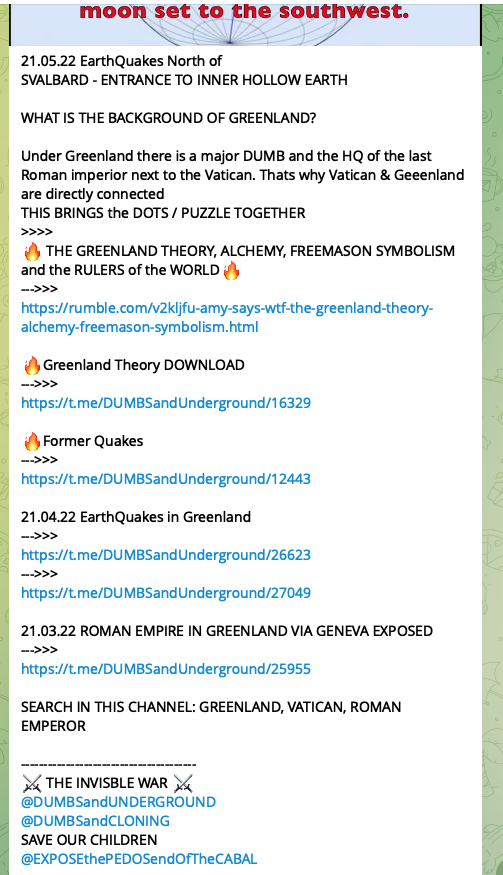503x875 pixels.
Task: Open the DUMBSandUnderground/26623 link
Action: click(x=166, y=555)
